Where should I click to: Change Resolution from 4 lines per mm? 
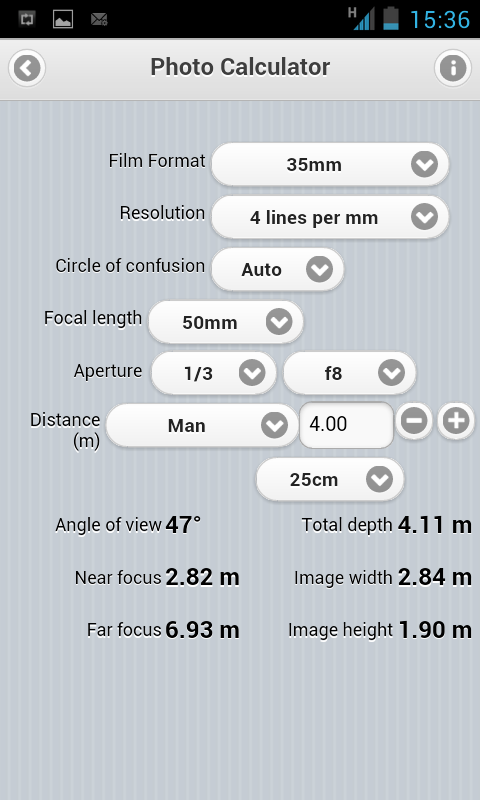point(330,217)
